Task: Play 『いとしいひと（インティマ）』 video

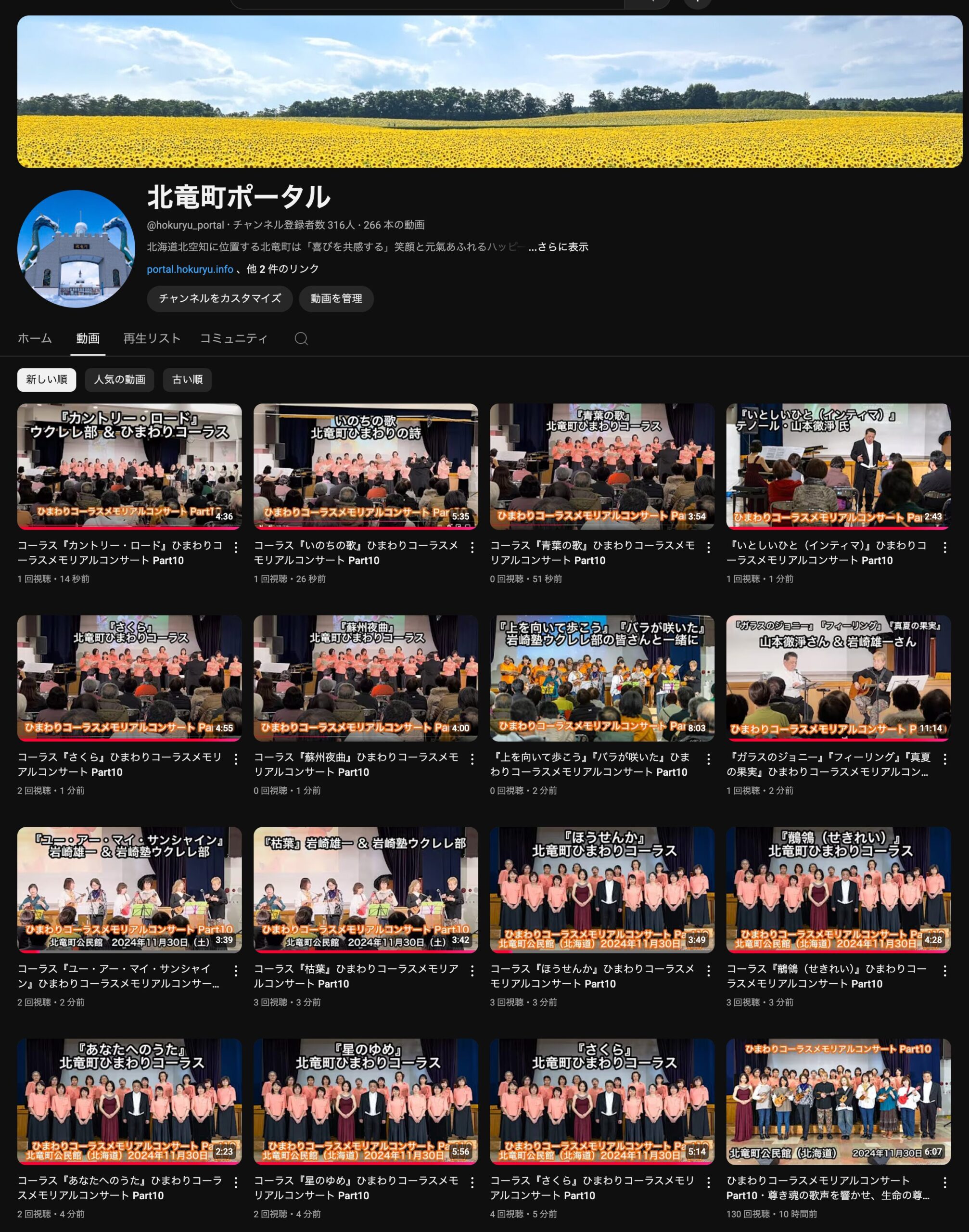Action: coord(838,466)
